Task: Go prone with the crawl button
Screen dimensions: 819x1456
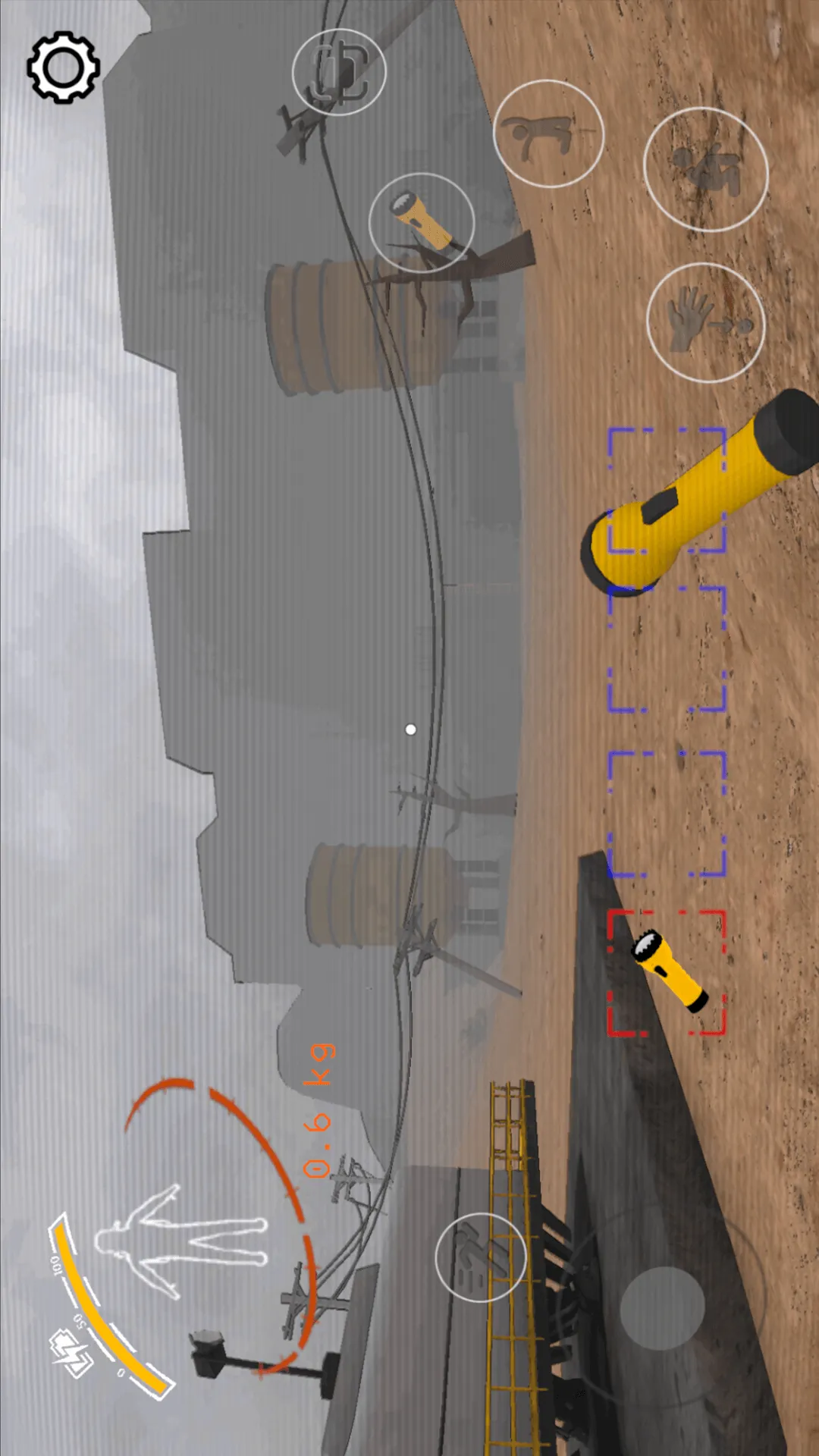Action: coord(548,134)
